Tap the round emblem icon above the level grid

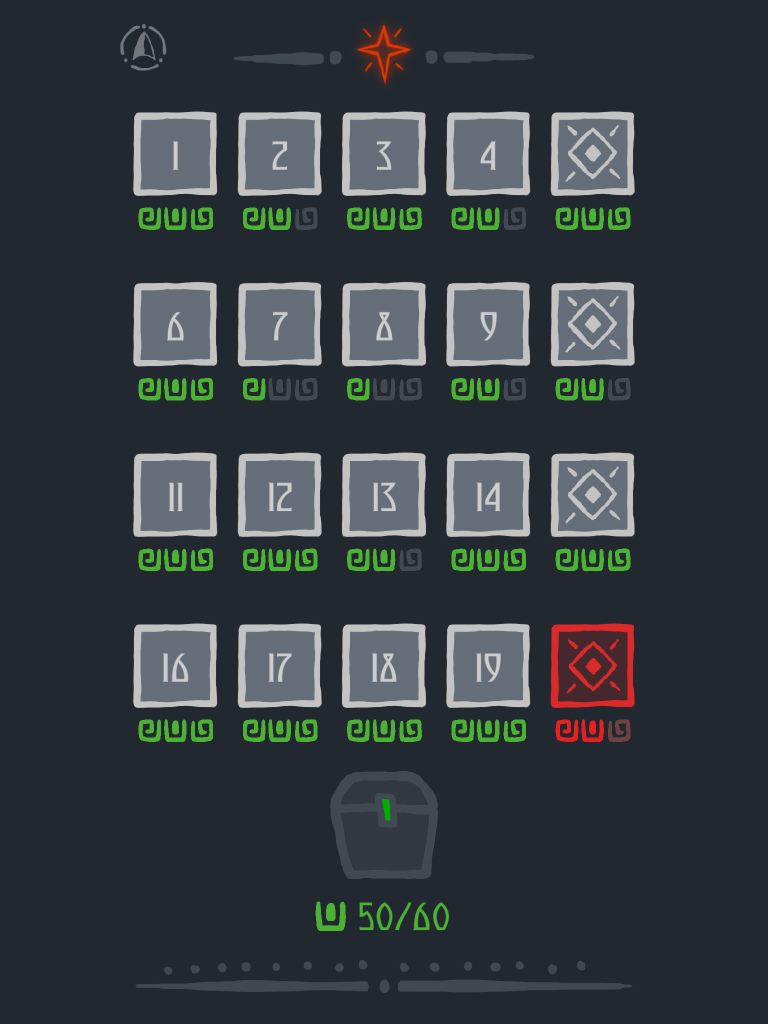point(143,47)
